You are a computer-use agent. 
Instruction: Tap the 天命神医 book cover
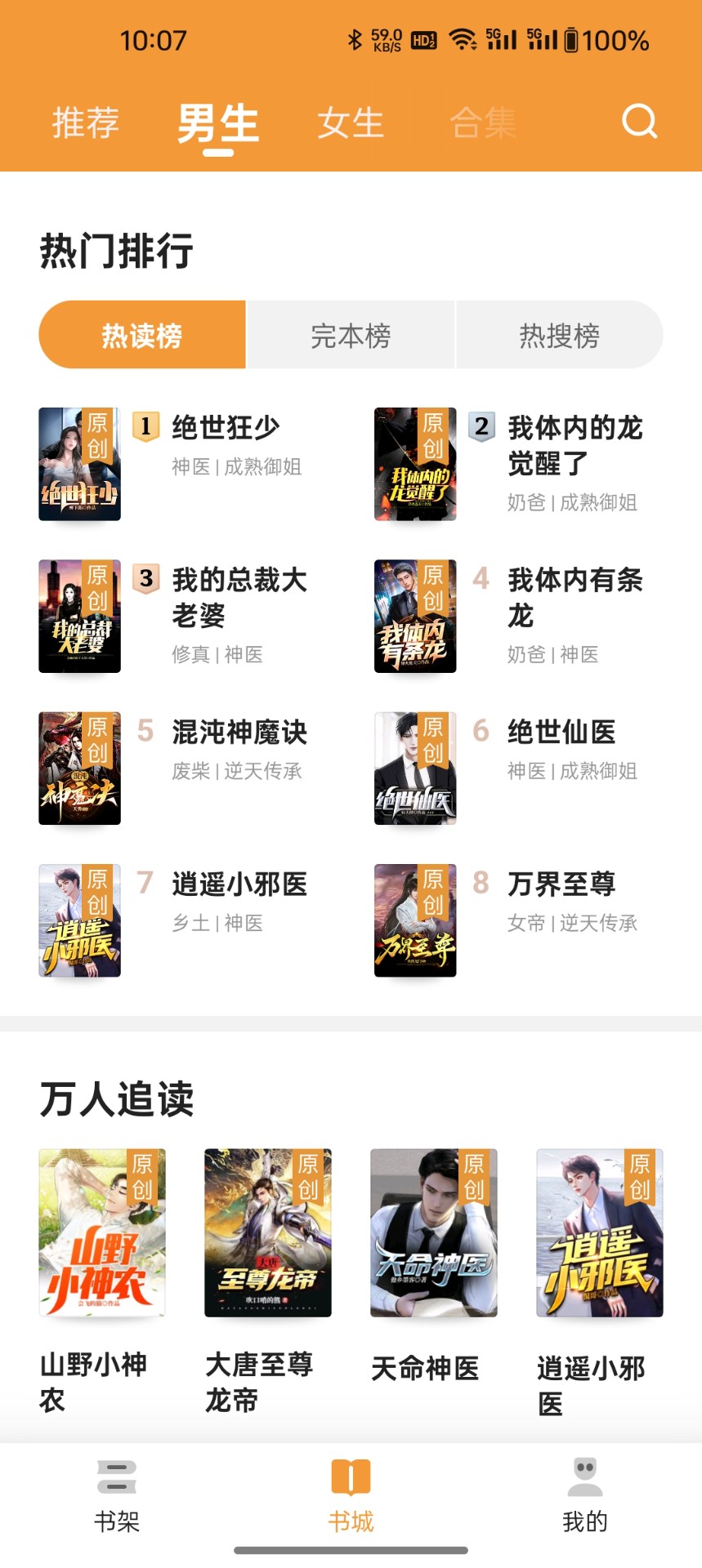433,1233
